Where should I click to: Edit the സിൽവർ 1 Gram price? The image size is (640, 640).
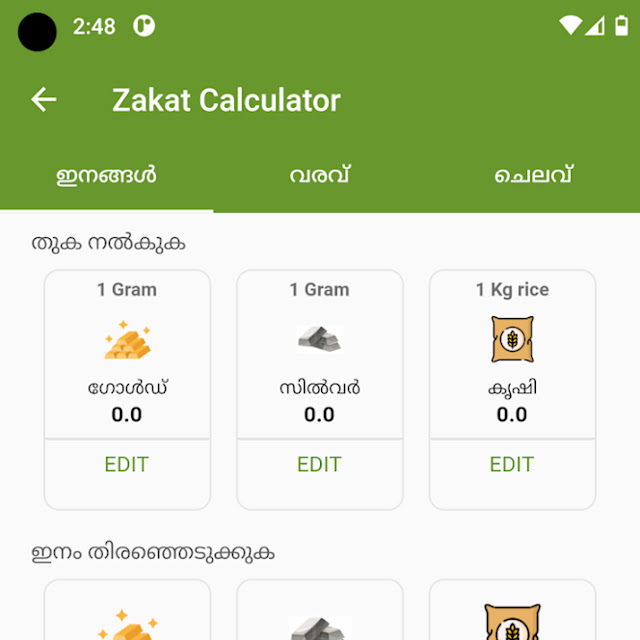319,464
